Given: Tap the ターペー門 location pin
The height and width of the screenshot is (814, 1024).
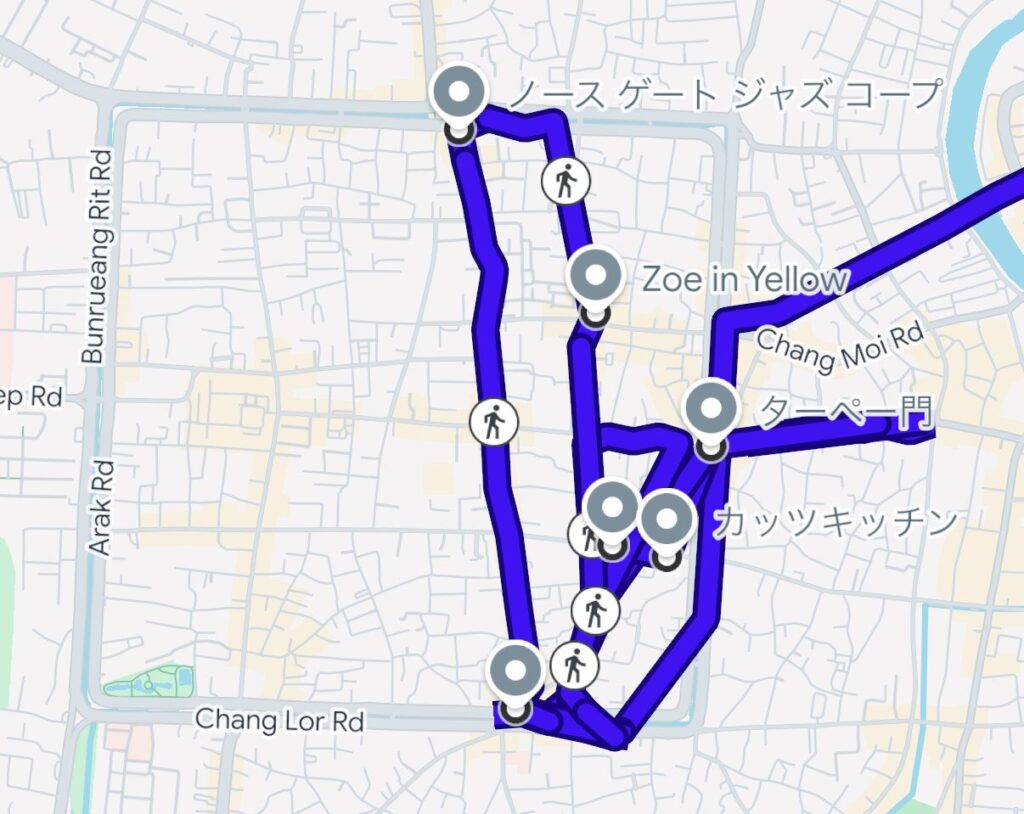Looking at the screenshot, I should 711,409.
